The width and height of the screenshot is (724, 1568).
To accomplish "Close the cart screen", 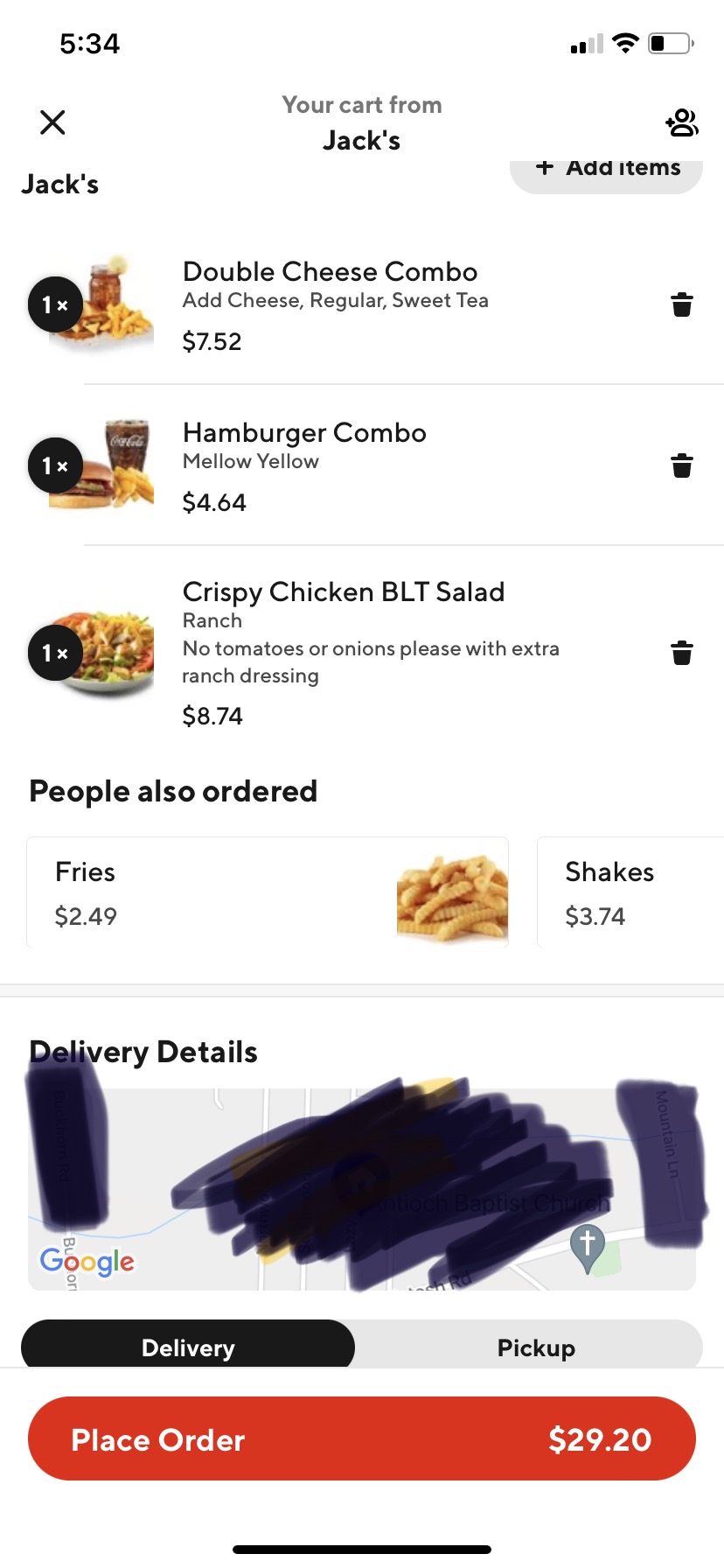I will 53,122.
